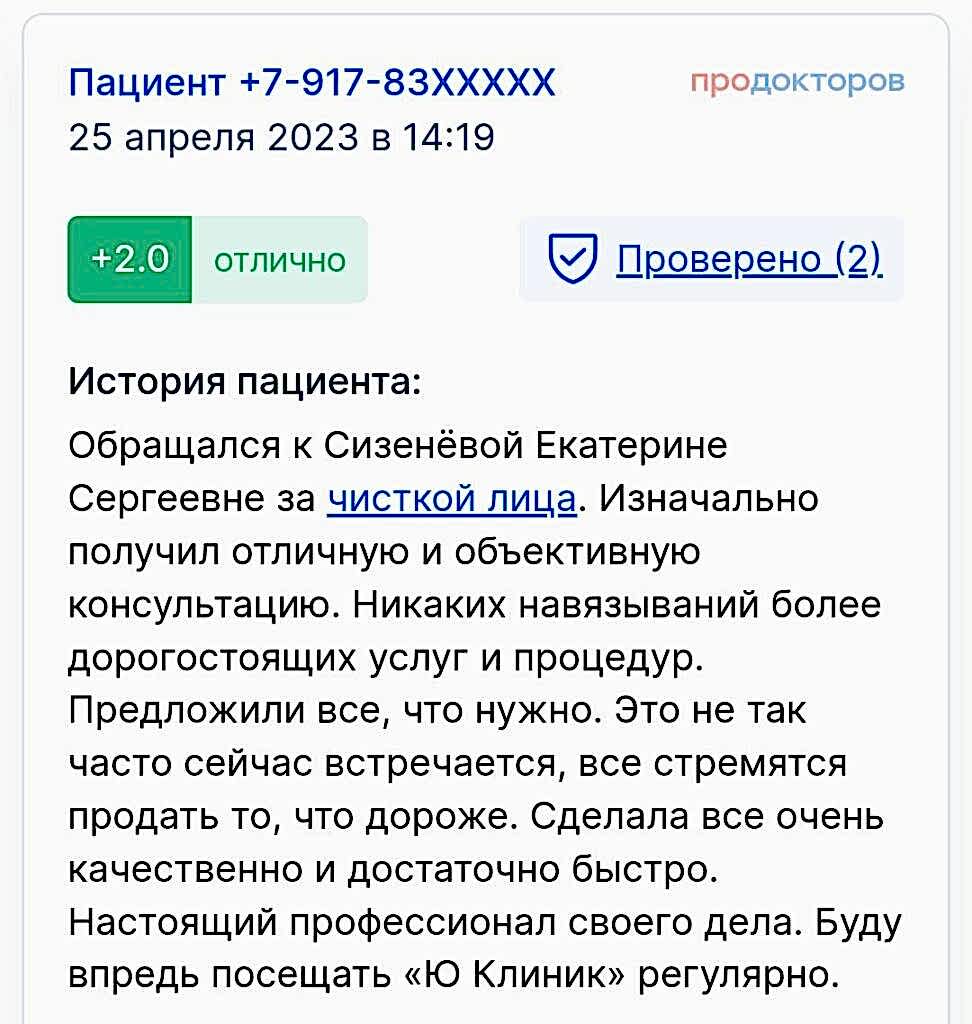Open the чисткой лица service link

click(x=452, y=497)
